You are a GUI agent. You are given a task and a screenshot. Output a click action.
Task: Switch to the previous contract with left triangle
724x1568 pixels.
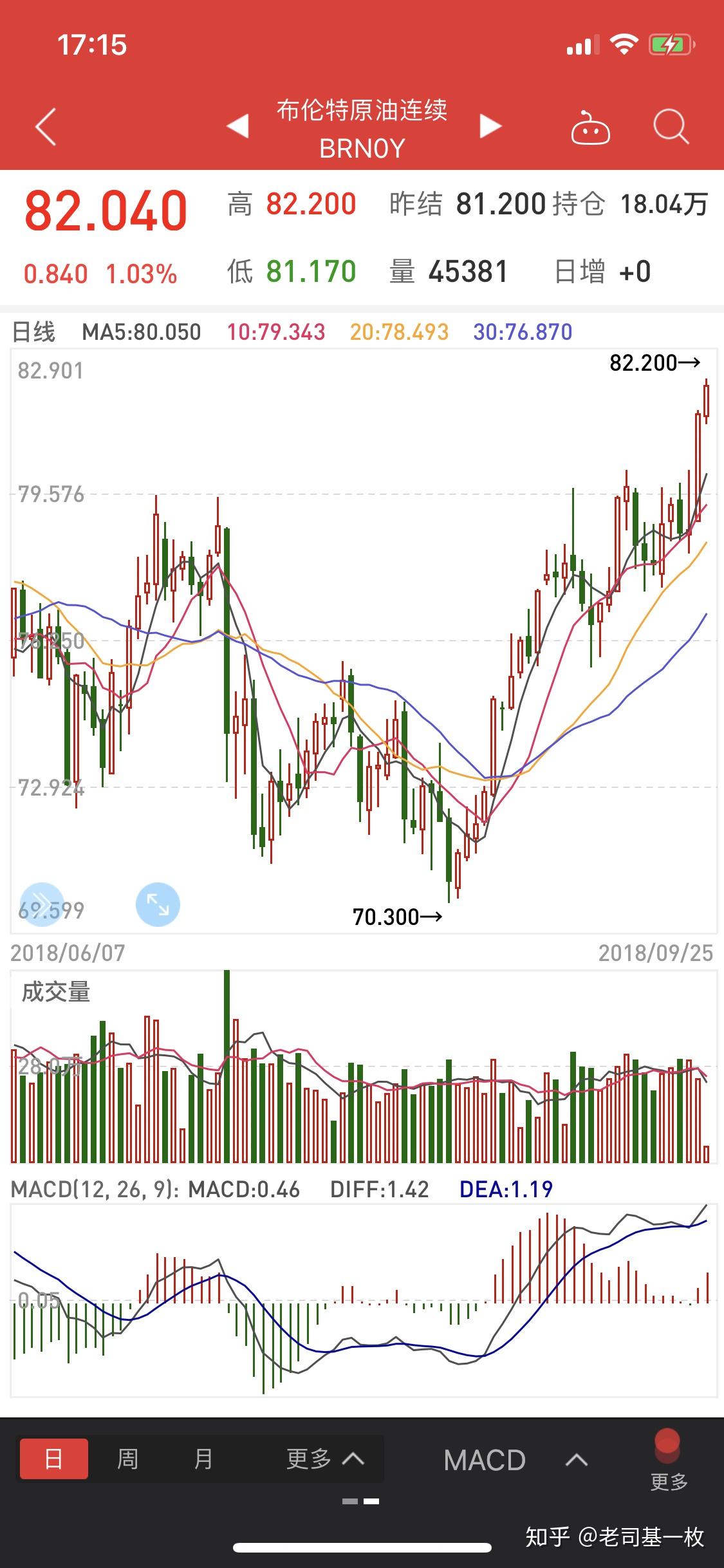click(238, 126)
